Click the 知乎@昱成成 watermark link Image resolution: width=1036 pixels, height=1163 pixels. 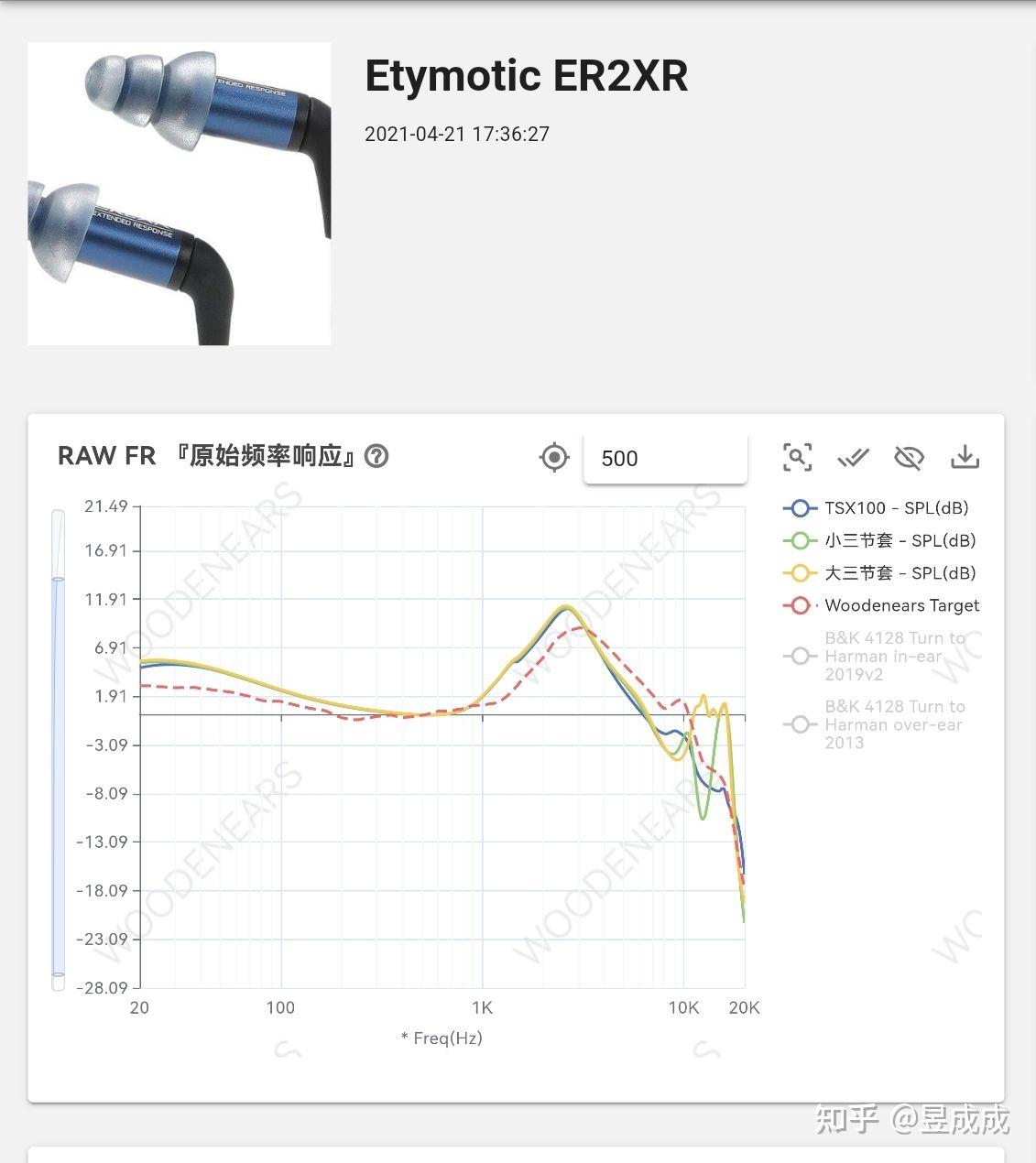click(911, 1120)
